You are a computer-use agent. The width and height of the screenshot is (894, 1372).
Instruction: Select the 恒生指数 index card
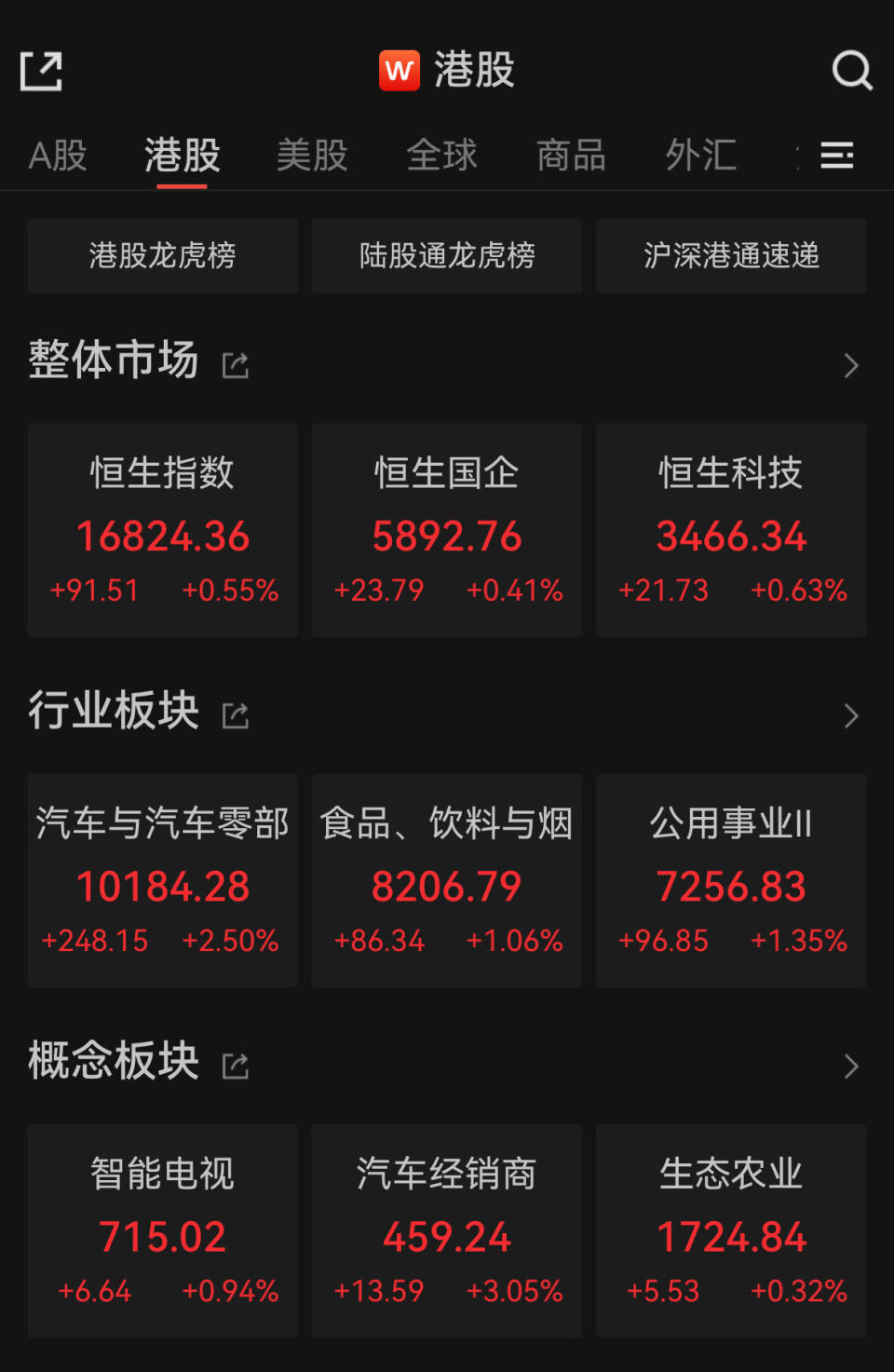click(161, 531)
